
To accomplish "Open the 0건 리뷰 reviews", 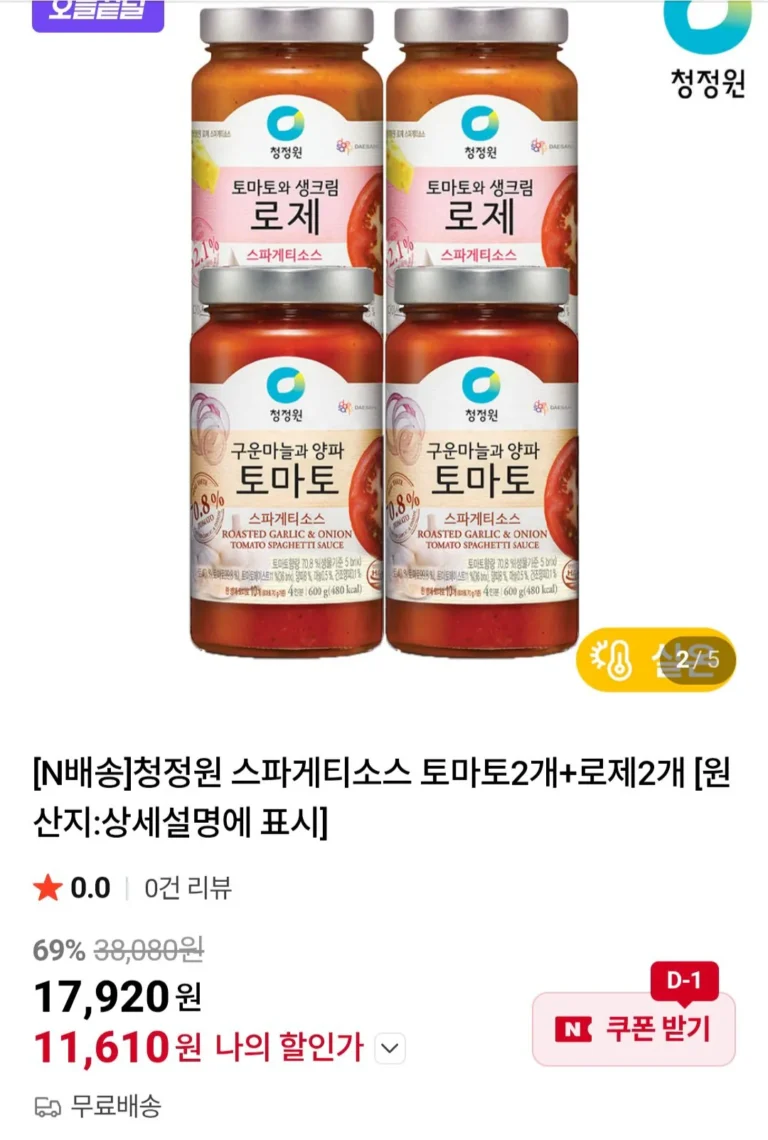I will click(188, 887).
